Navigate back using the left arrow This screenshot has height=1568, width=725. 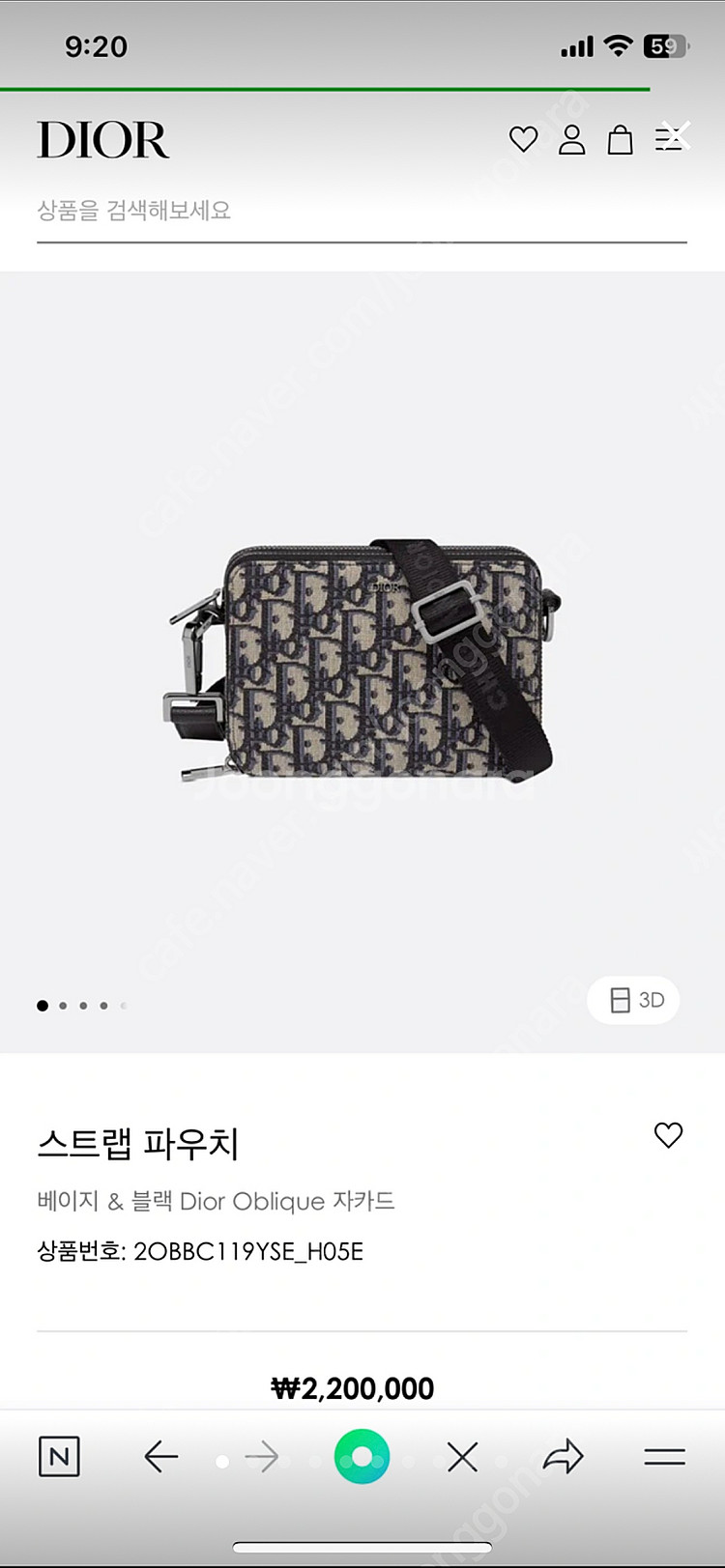click(163, 1457)
